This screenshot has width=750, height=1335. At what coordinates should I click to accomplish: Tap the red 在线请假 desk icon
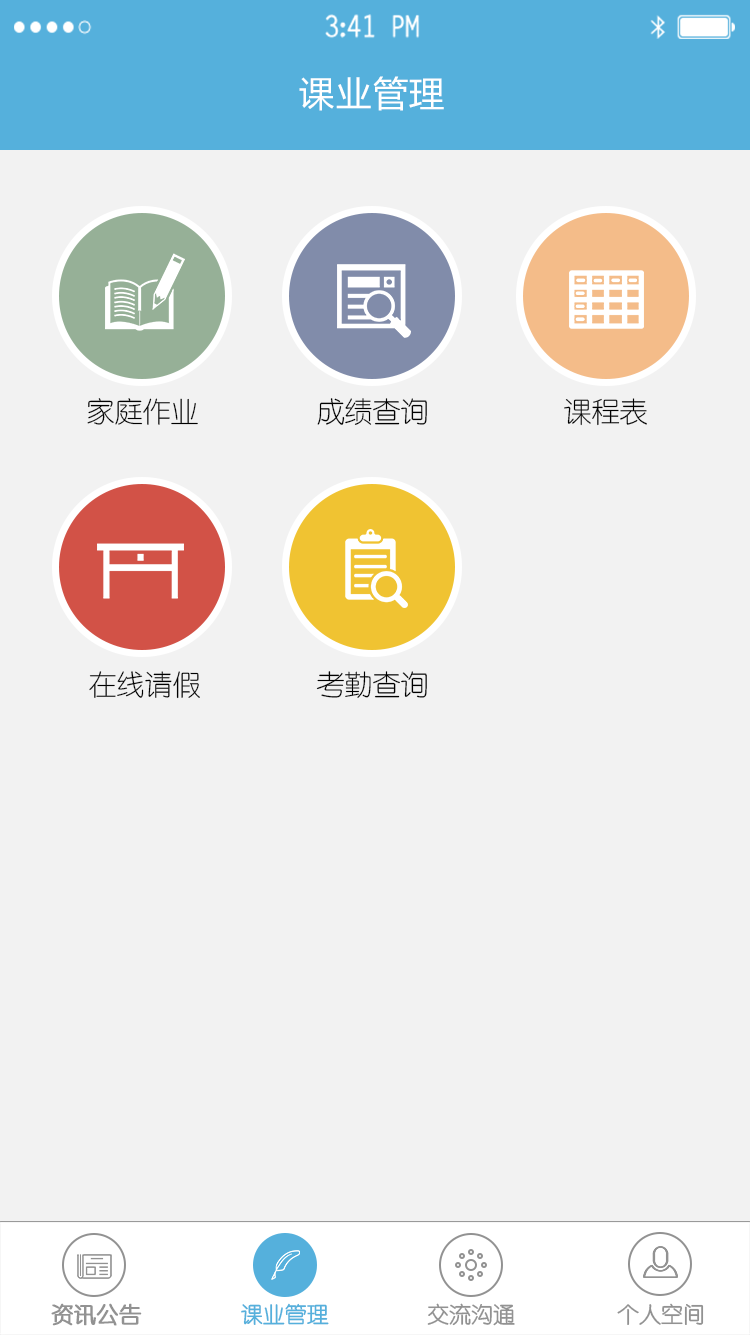pyautogui.click(x=142, y=566)
